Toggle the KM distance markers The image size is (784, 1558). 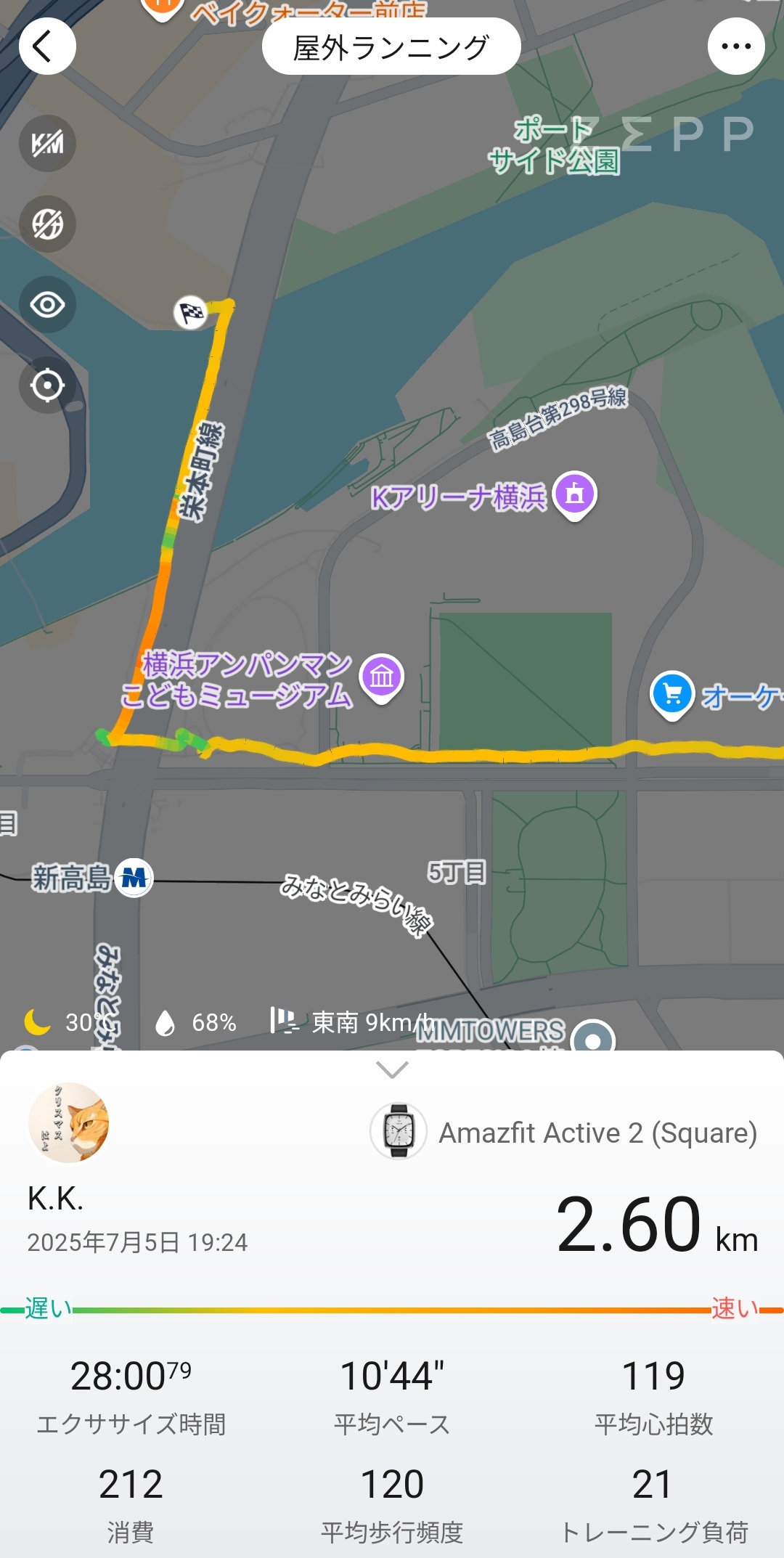pos(47,144)
